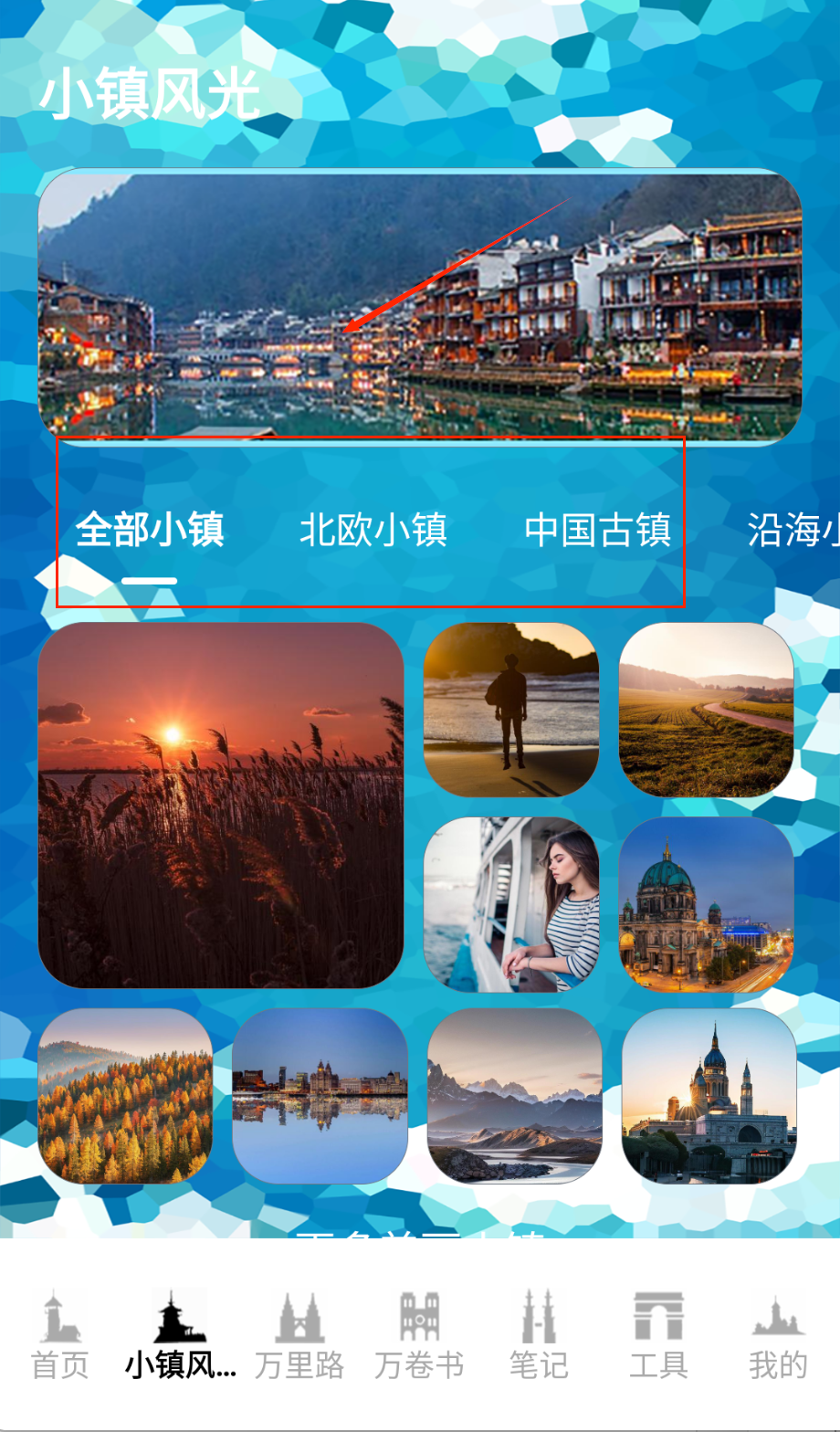Image resolution: width=840 pixels, height=1432 pixels.
Task: Select the 全部小镇 tab
Action: tap(150, 530)
